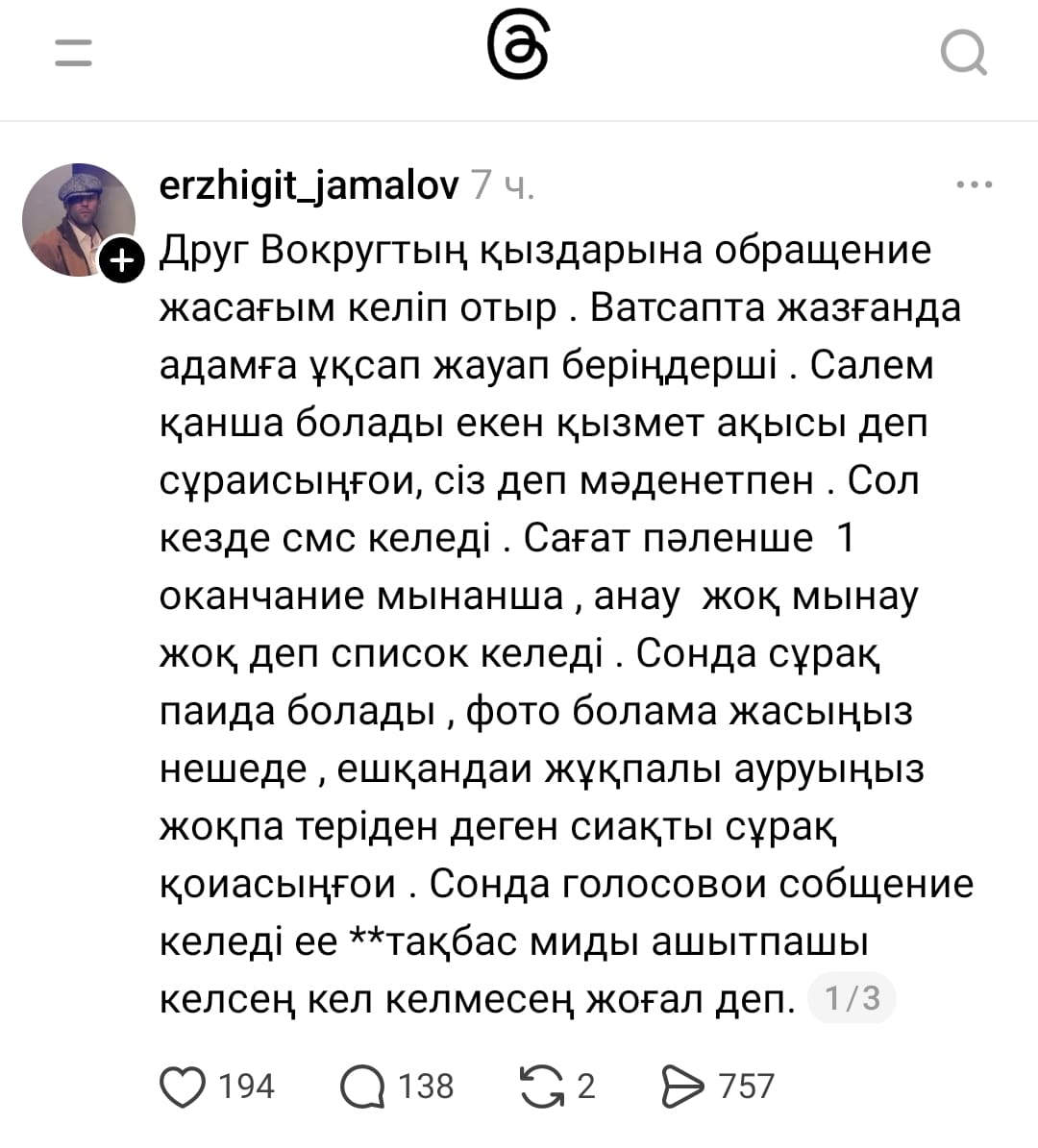The image size is (1038, 1148).
Task: Tap the Threads logo
Action: [x=518, y=49]
